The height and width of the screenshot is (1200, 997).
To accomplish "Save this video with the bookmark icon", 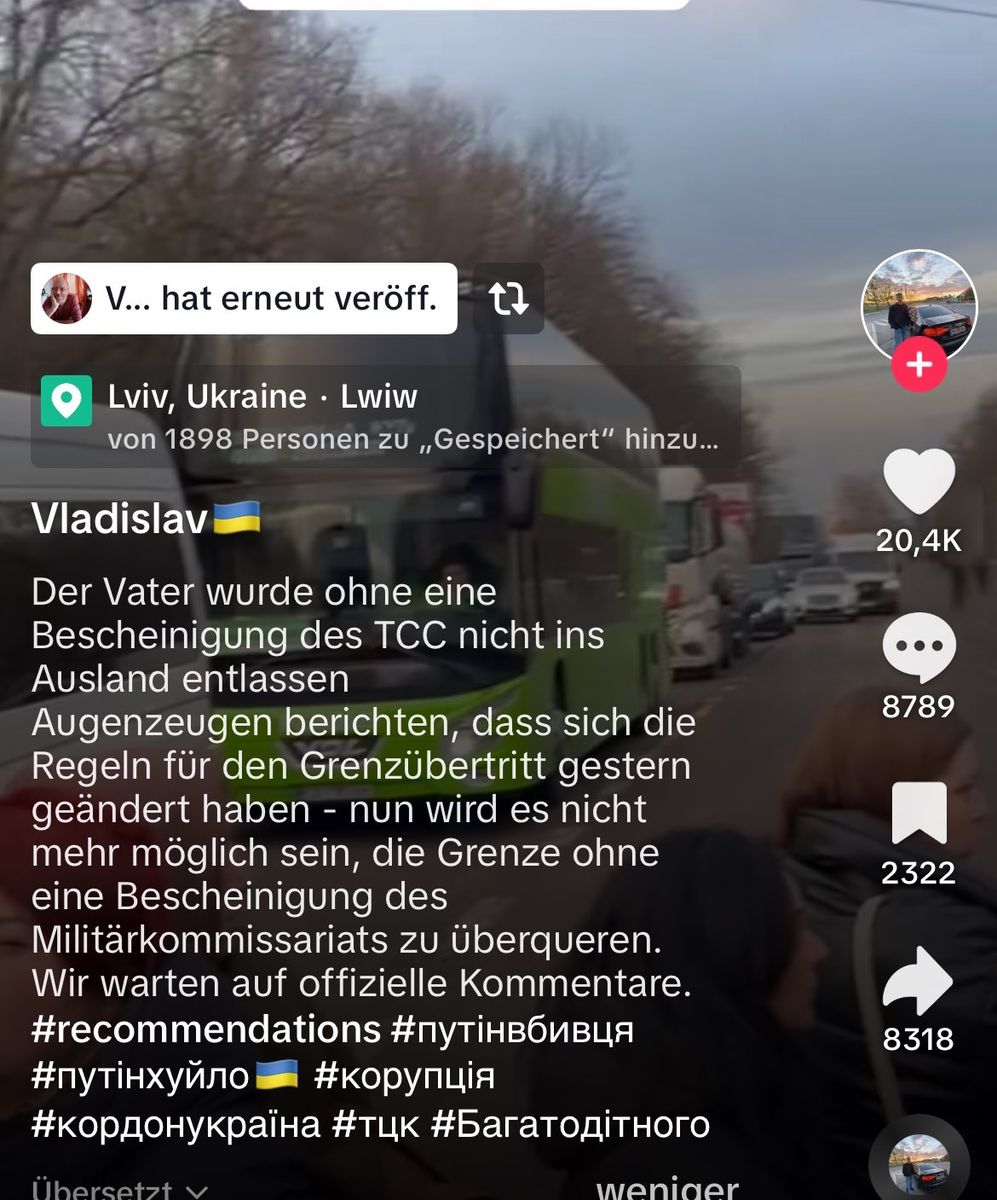I will pos(919,815).
